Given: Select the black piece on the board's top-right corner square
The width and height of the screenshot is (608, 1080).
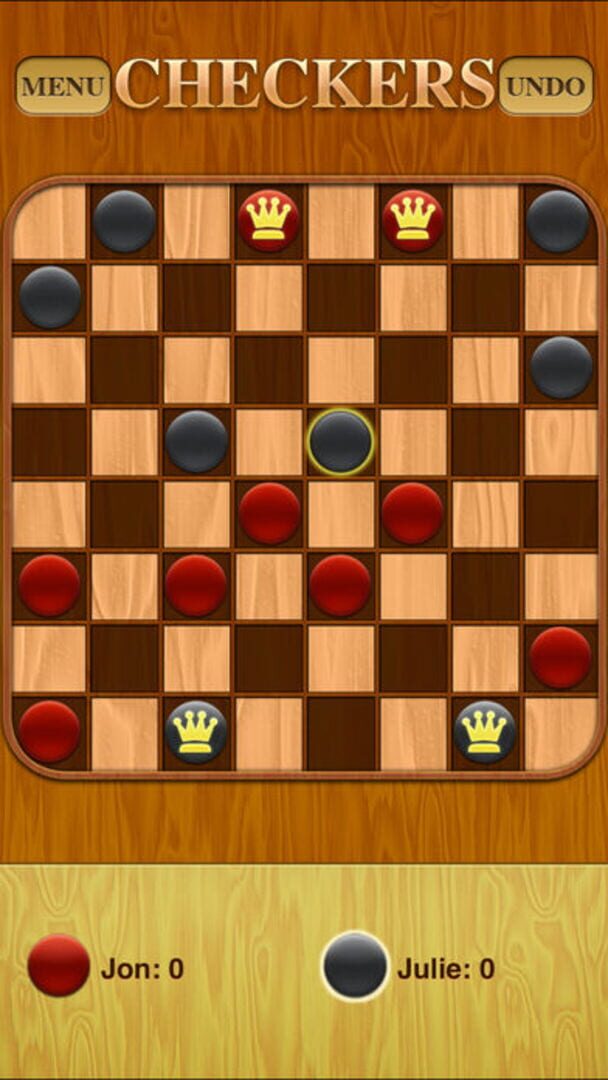Looking at the screenshot, I should [558, 221].
